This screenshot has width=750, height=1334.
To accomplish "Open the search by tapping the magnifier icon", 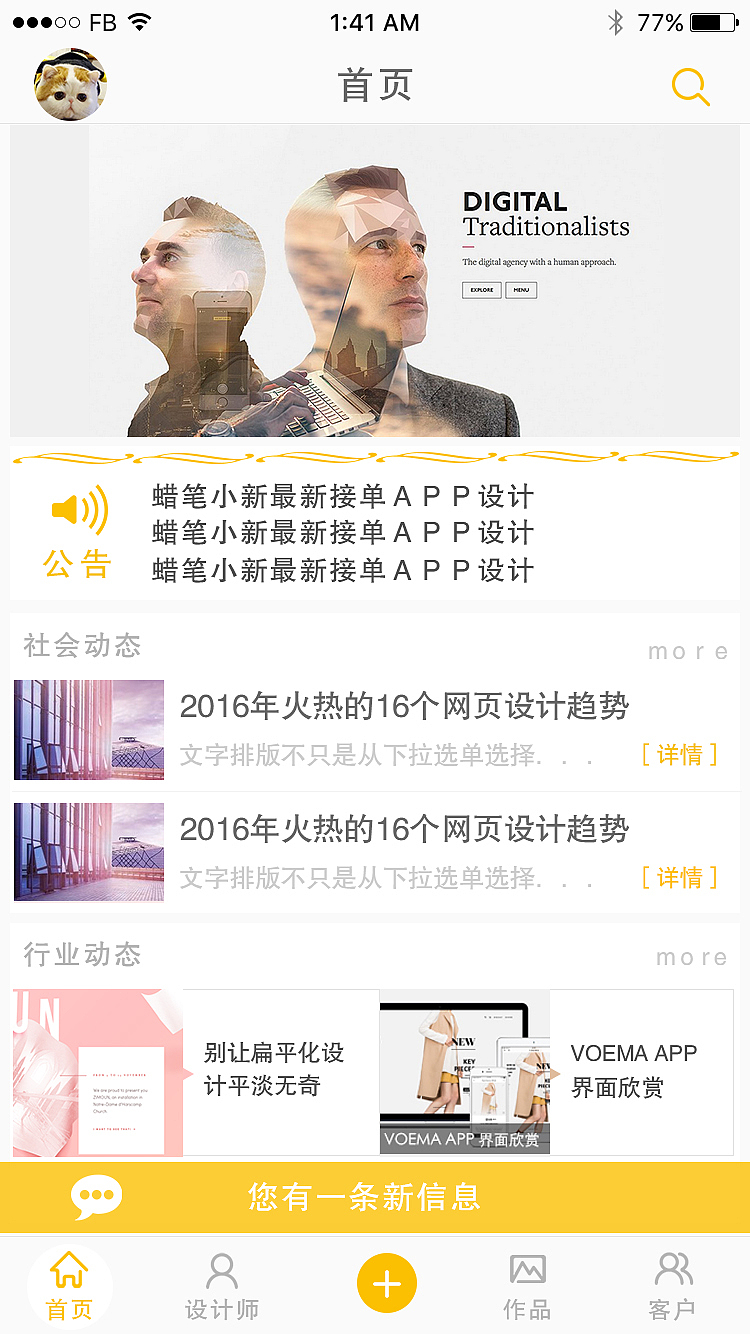I will click(689, 86).
